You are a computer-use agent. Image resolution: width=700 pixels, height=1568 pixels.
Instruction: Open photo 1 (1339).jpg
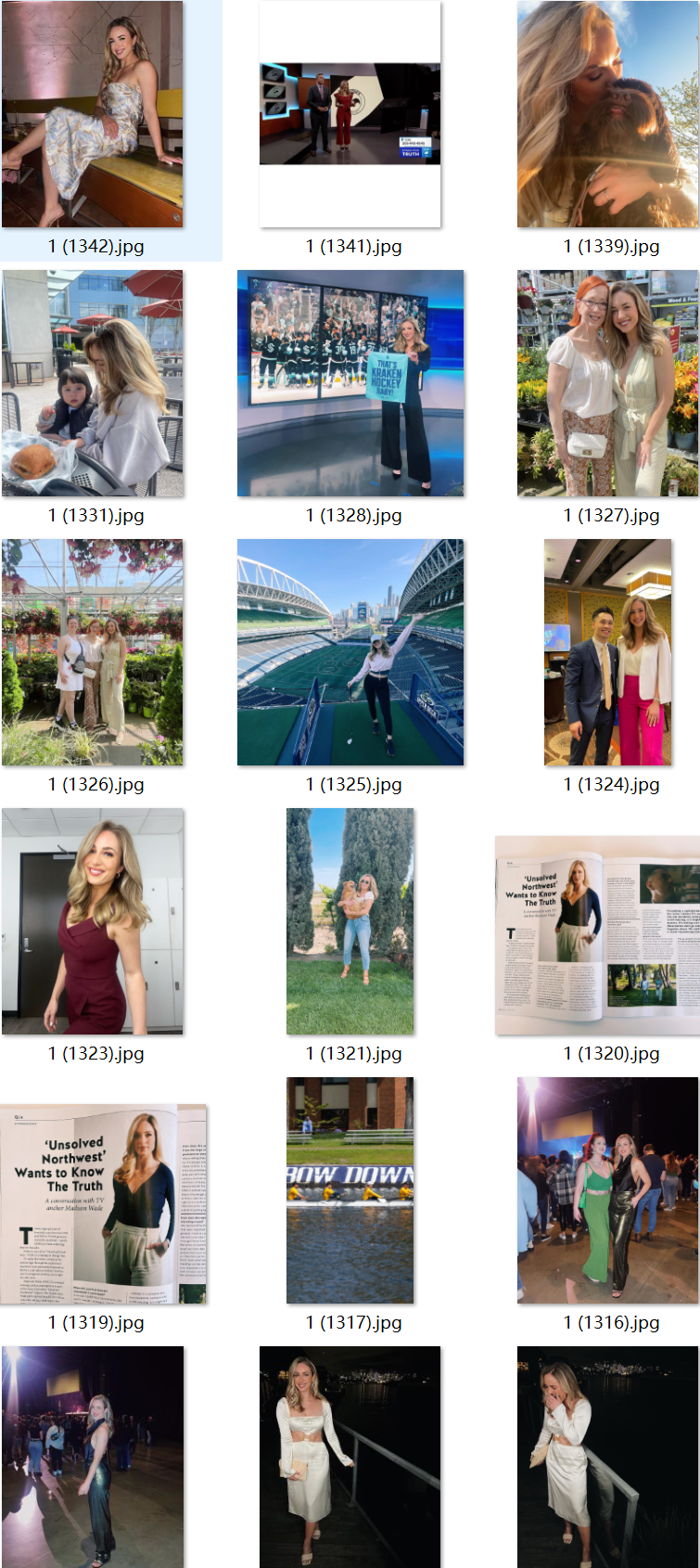(x=607, y=115)
